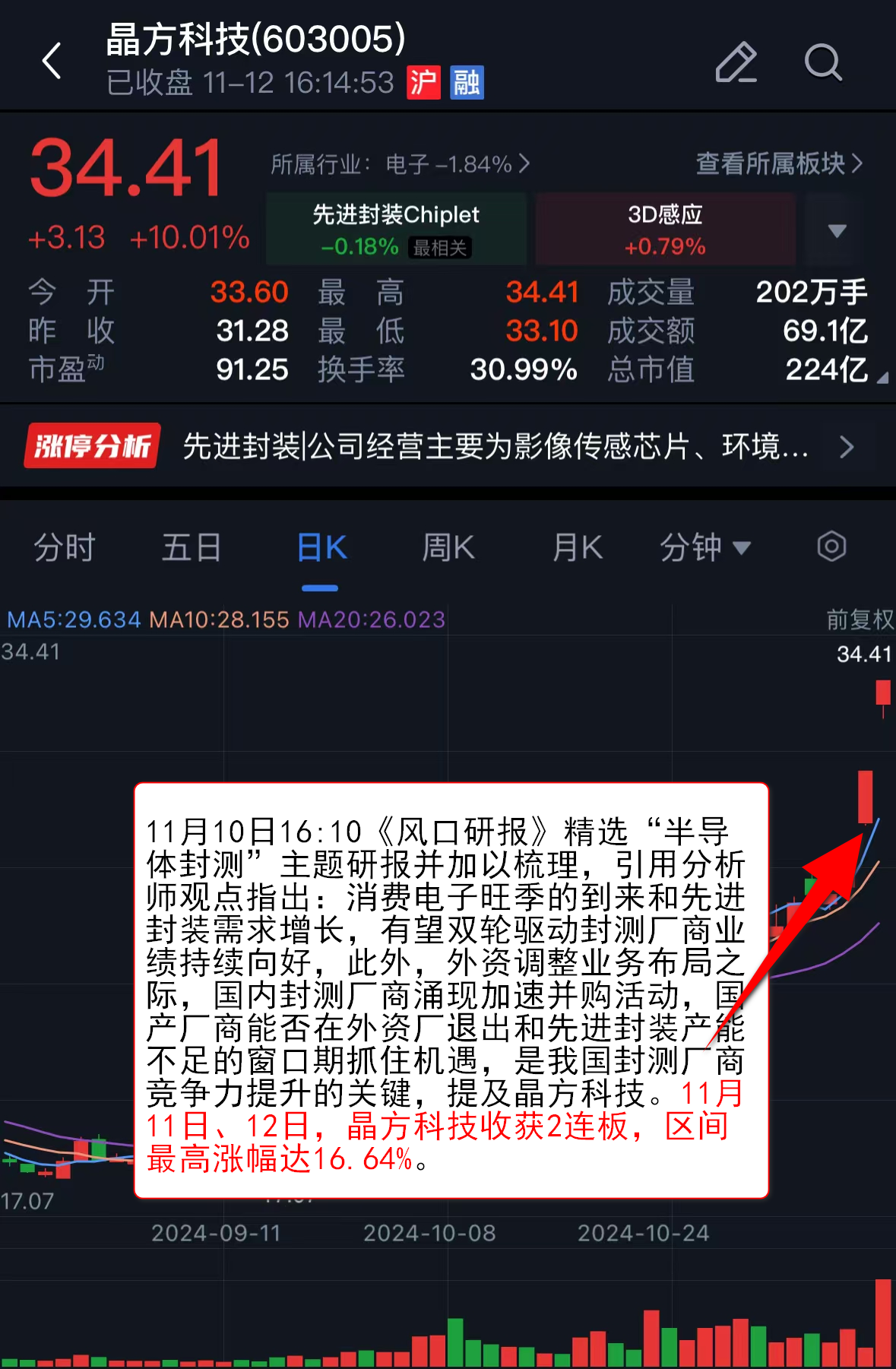The width and height of the screenshot is (896, 1369).
Task: Open 查看所属板块 link
Action: click(779, 163)
